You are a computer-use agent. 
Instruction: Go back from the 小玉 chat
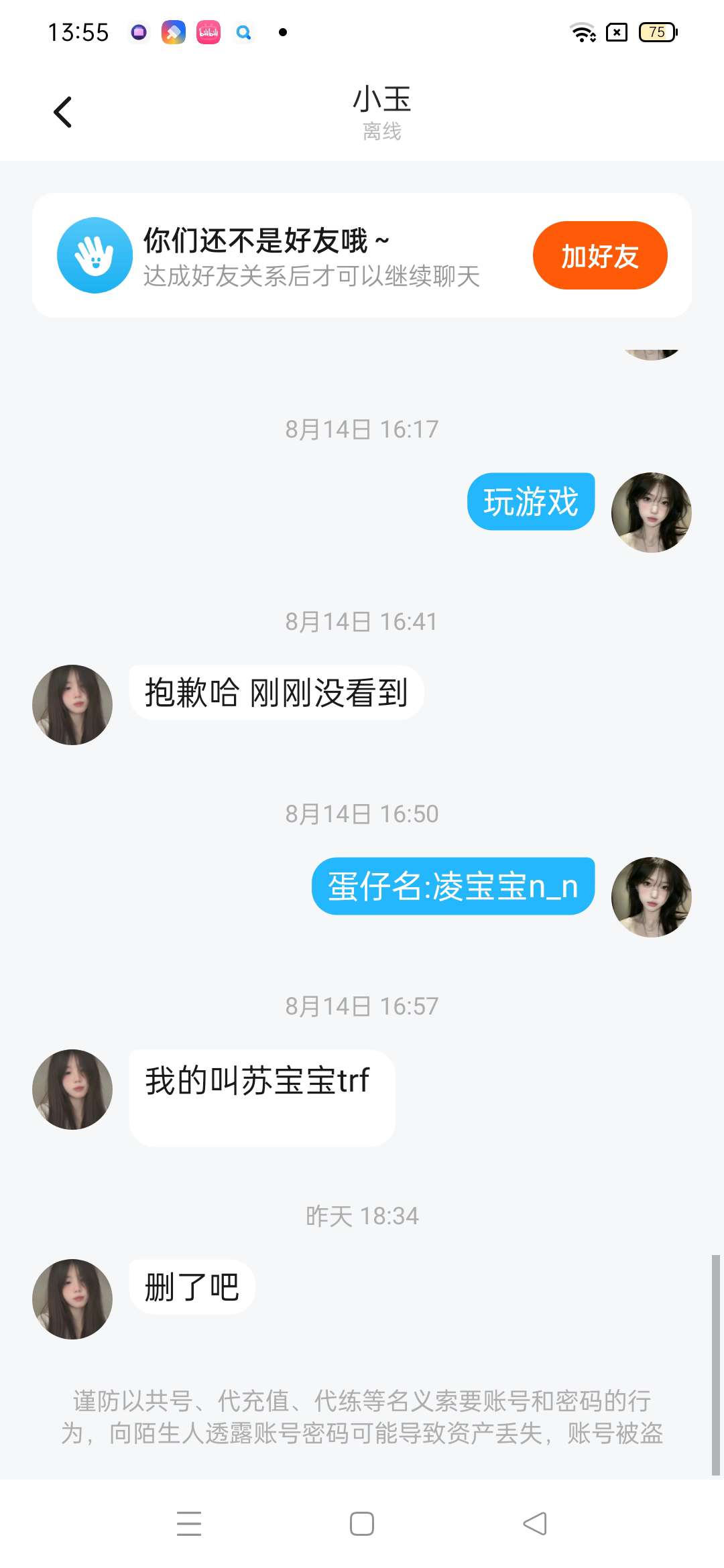(63, 112)
